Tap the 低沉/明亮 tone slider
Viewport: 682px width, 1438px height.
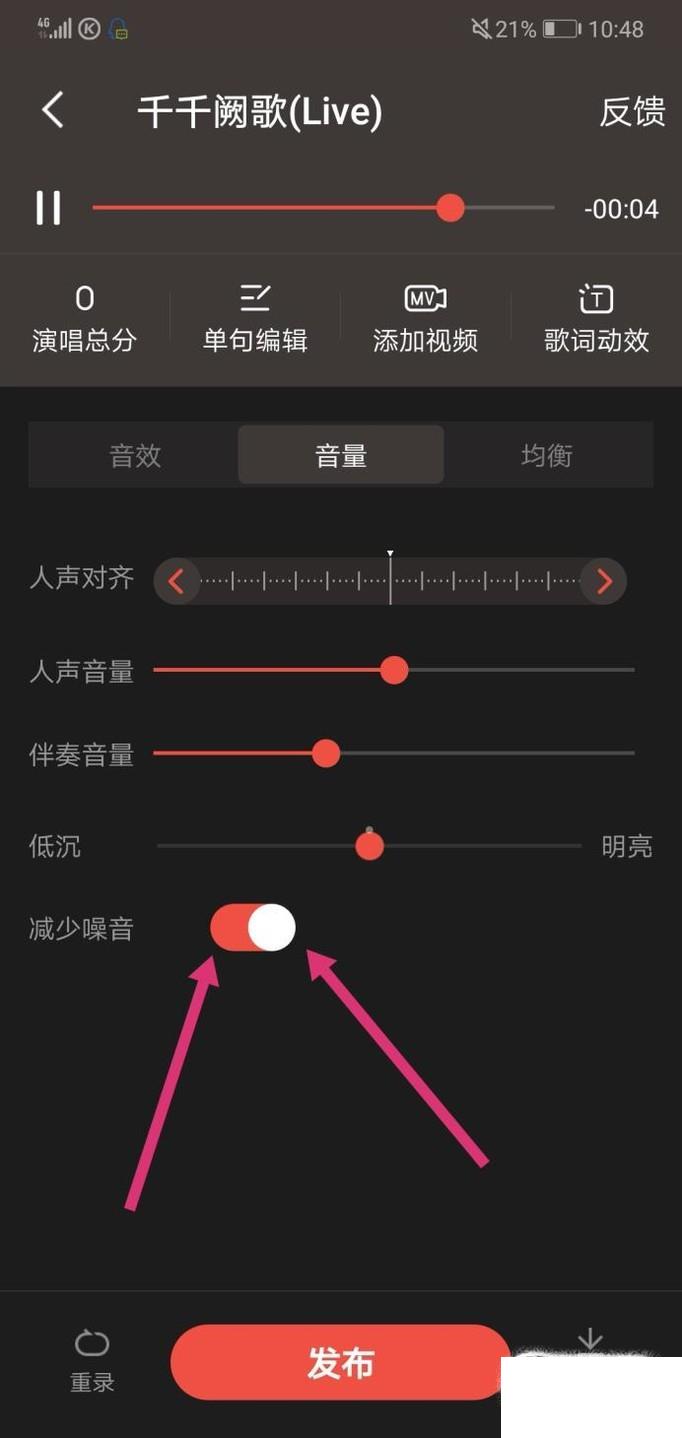click(369, 846)
